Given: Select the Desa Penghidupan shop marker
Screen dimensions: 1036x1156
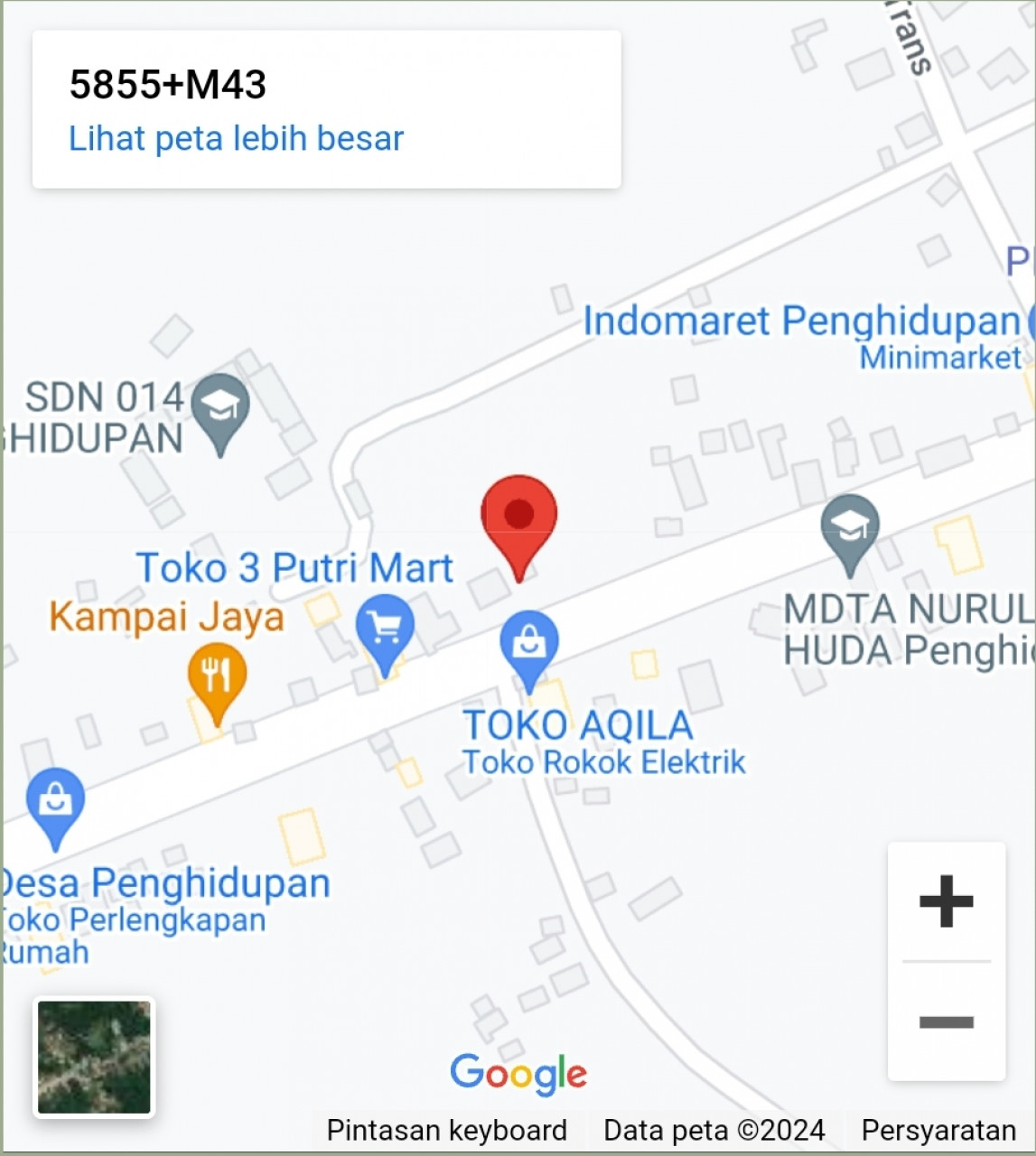Looking at the screenshot, I should coord(55,800).
